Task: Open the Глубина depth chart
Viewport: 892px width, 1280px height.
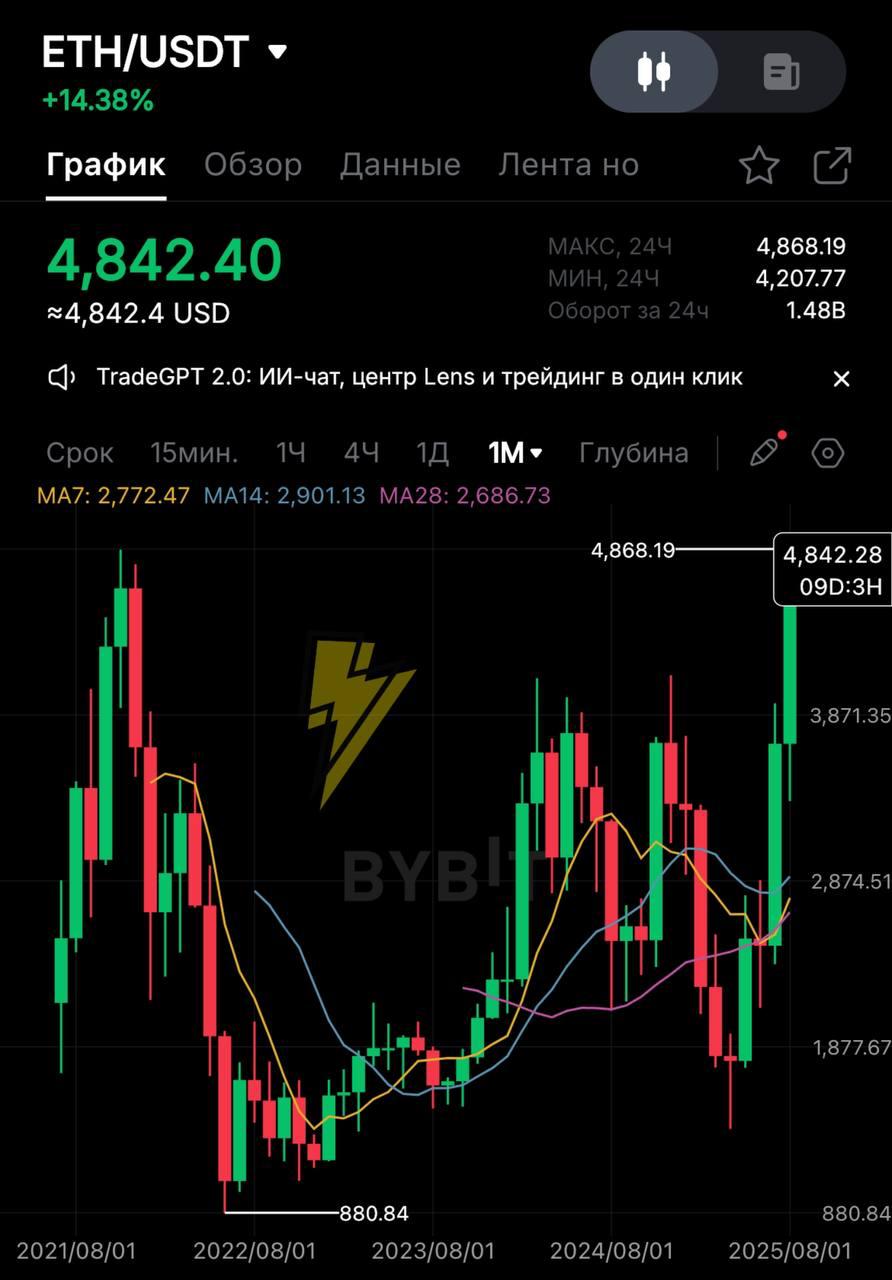Action: 633,453
